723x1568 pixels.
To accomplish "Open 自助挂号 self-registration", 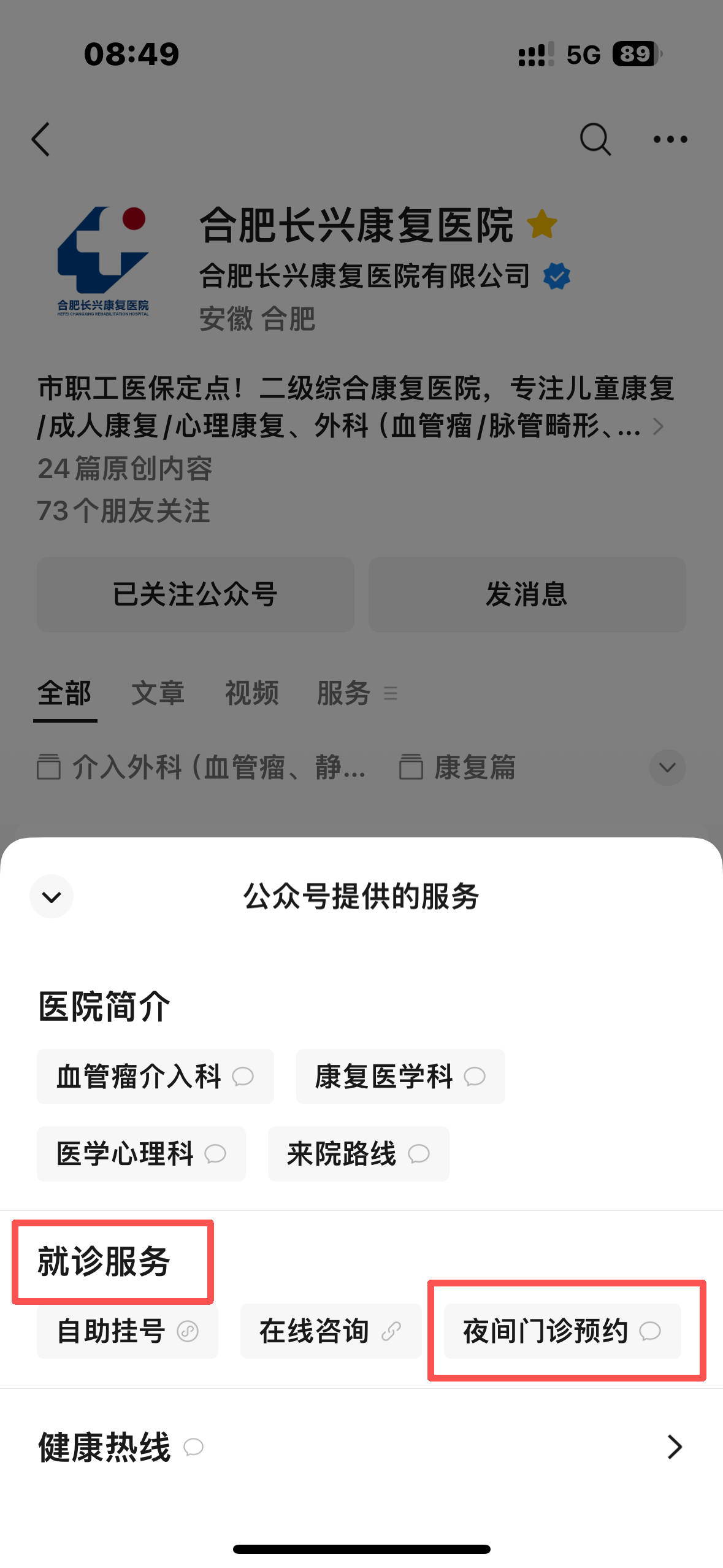I will point(127,1331).
